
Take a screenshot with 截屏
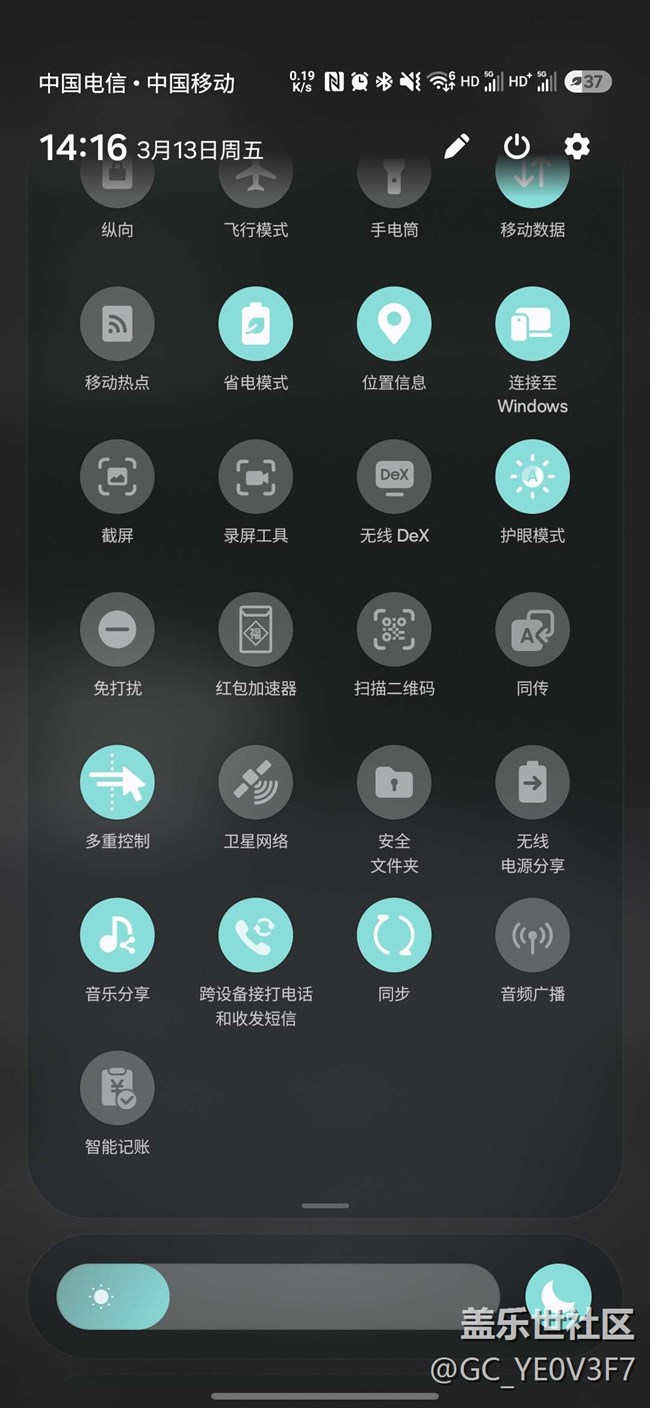117,477
